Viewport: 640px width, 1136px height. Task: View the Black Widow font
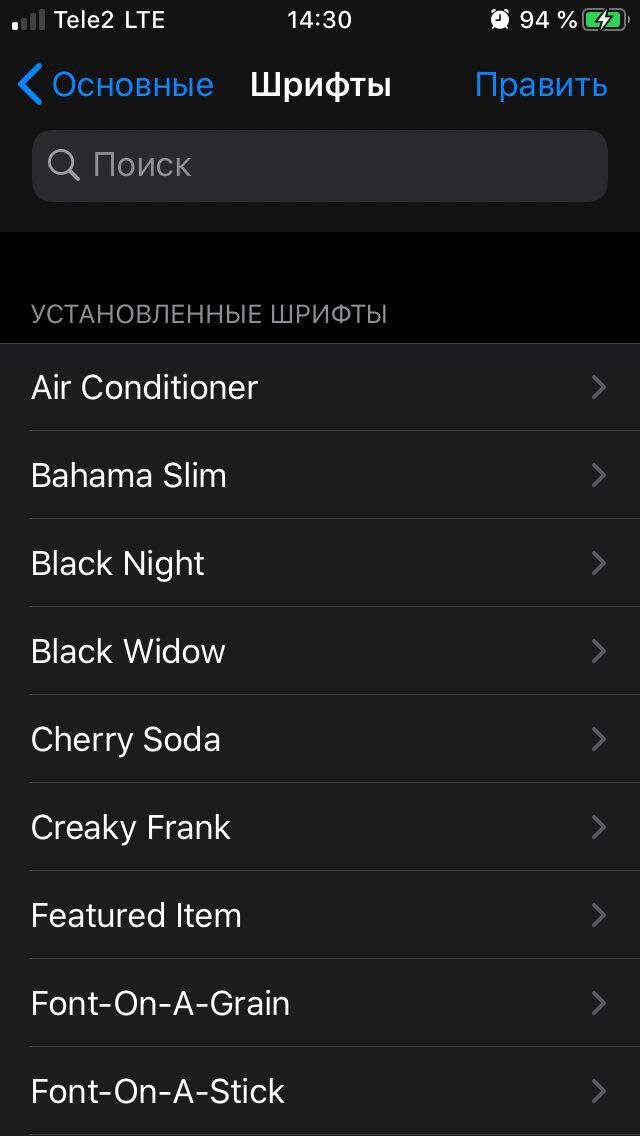[x=320, y=651]
